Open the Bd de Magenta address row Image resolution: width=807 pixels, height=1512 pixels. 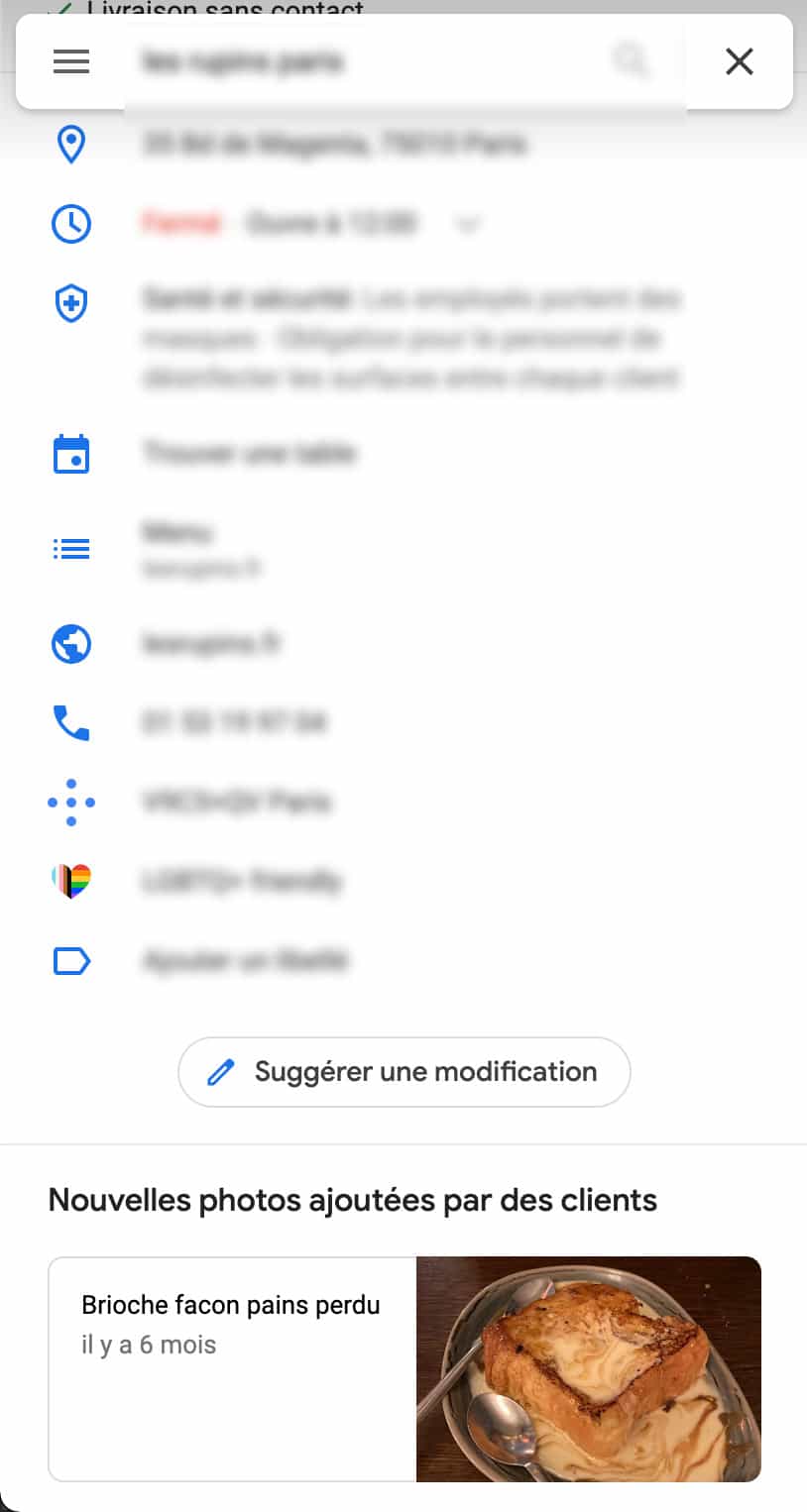click(x=333, y=145)
